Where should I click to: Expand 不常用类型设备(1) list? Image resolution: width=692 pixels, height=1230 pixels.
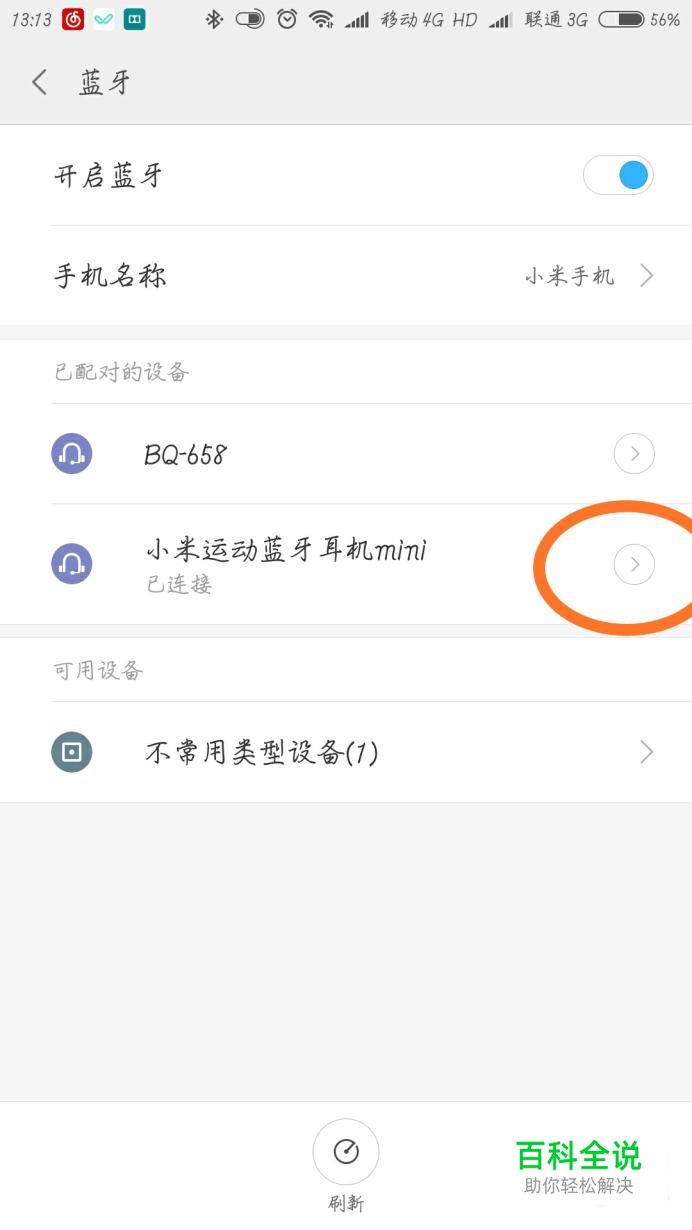coord(346,752)
